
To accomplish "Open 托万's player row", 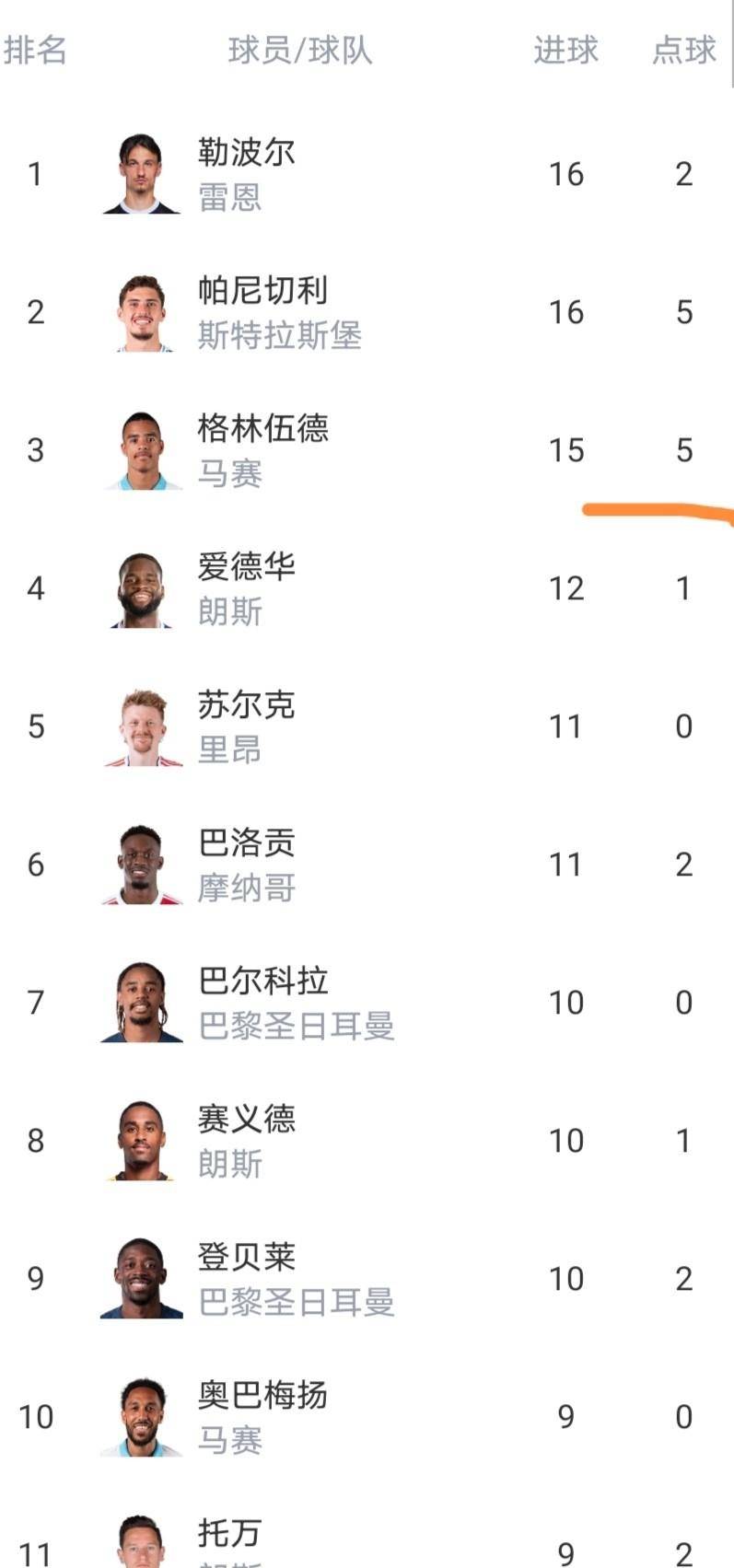I will [x=367, y=1527].
